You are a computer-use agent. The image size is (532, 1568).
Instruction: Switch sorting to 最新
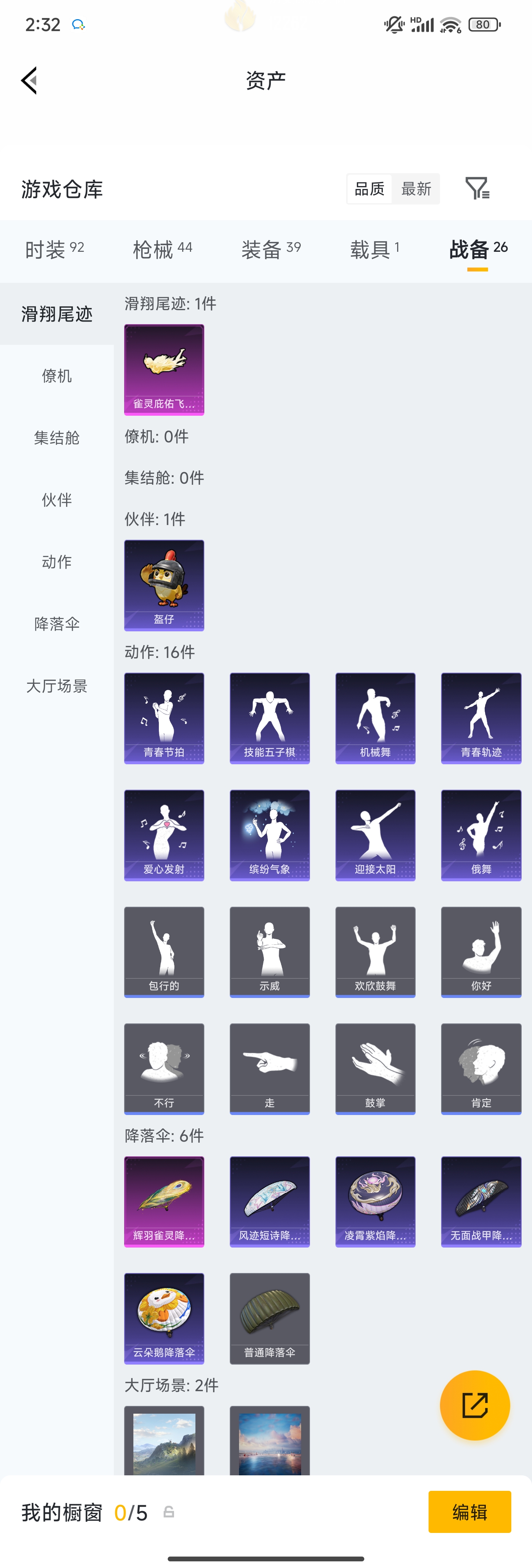click(x=416, y=189)
